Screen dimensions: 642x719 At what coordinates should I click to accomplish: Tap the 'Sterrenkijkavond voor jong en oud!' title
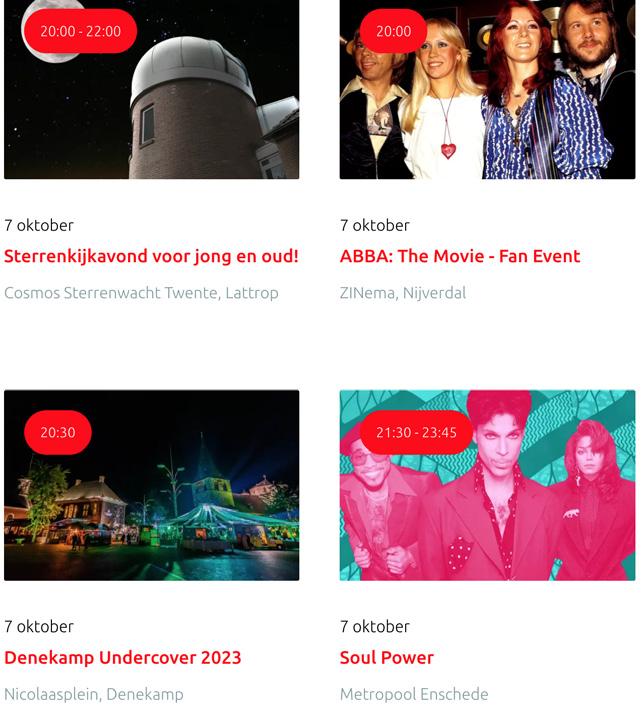[x=151, y=256]
